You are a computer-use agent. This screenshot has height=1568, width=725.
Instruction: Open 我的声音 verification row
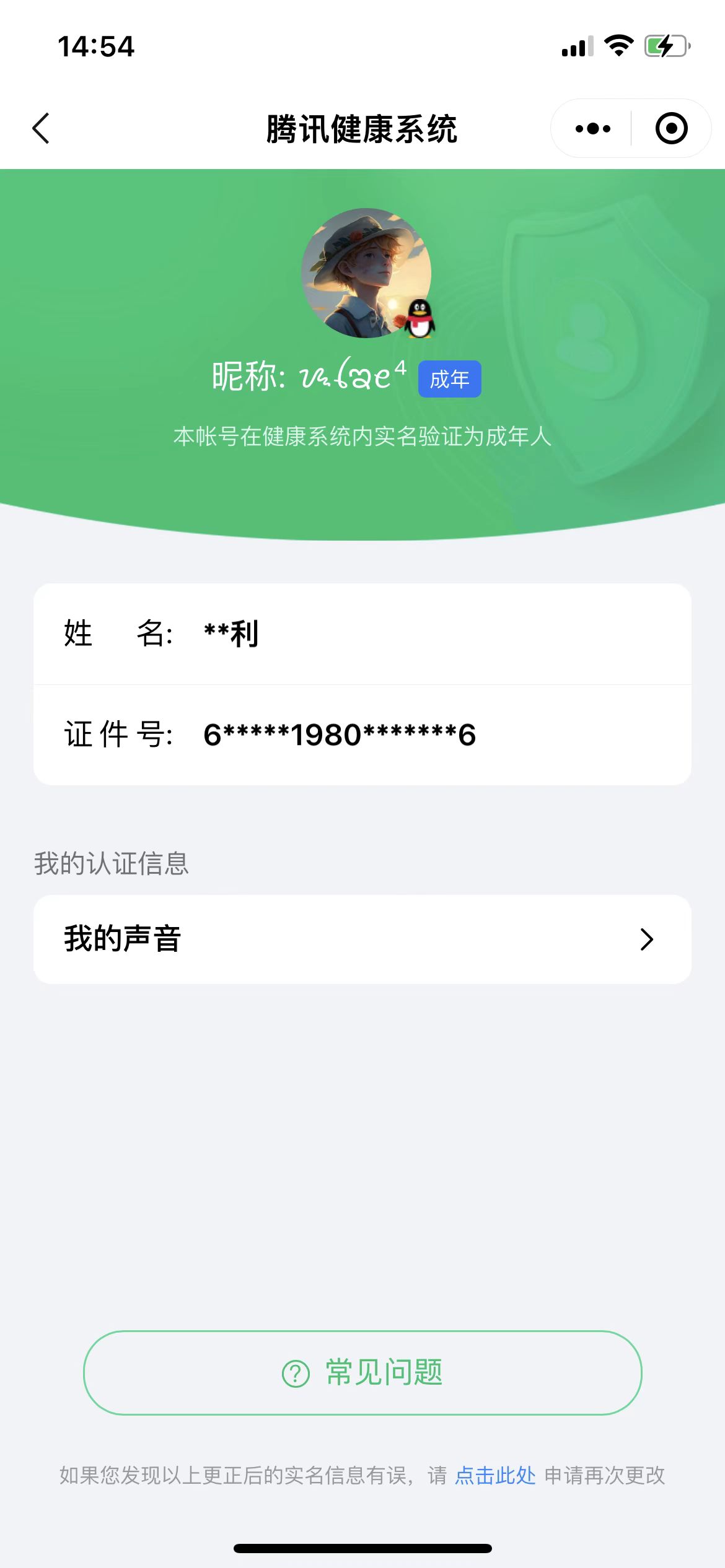(x=362, y=939)
